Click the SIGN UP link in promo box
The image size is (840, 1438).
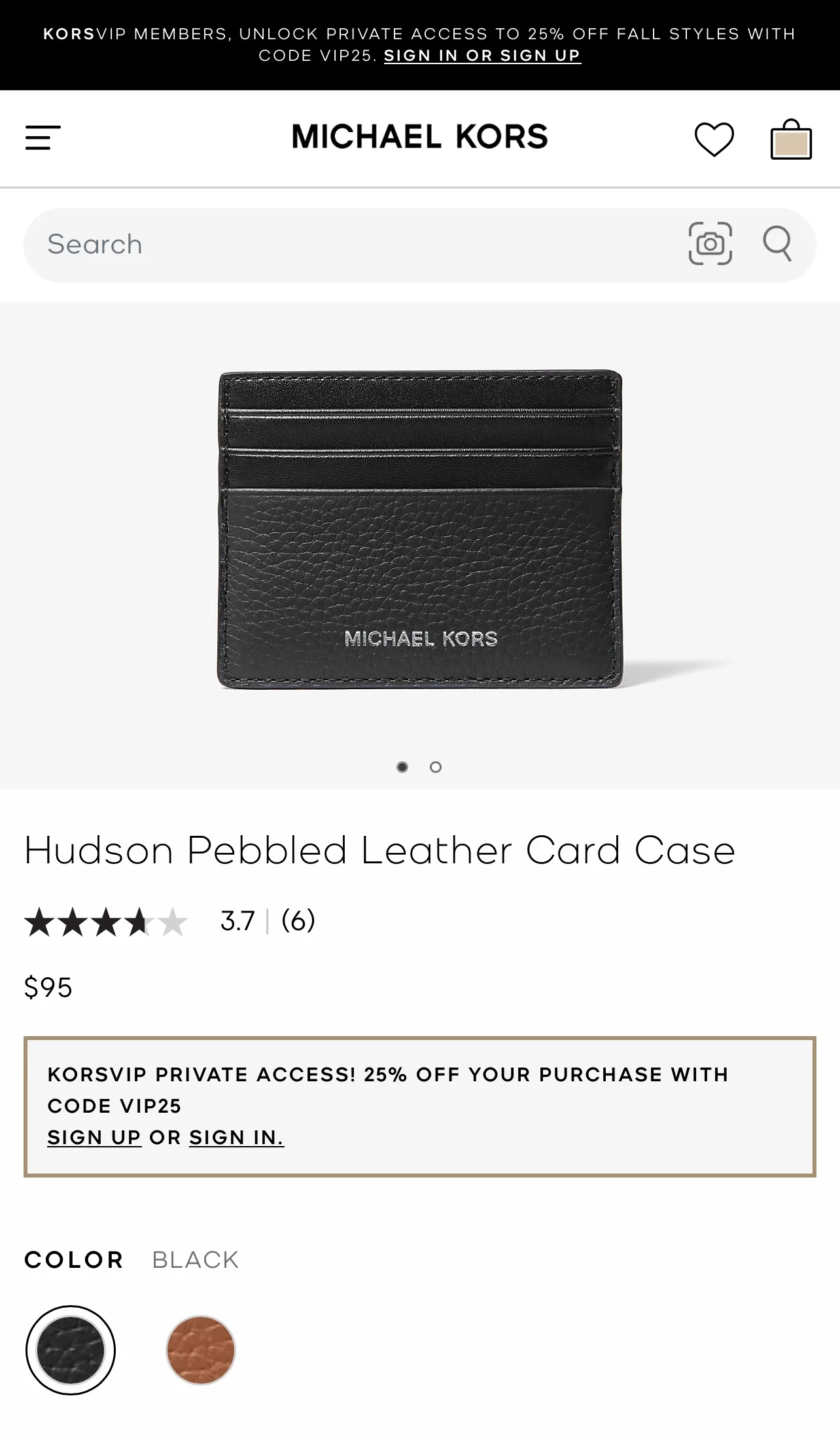pos(94,1137)
